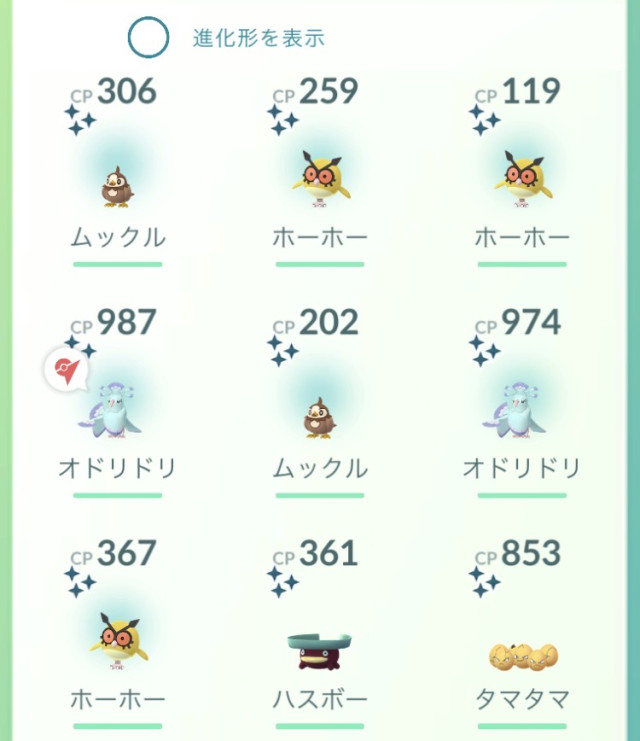The image size is (640, 741).
Task: View the CP 361 ハスボー
Action: 320,650
